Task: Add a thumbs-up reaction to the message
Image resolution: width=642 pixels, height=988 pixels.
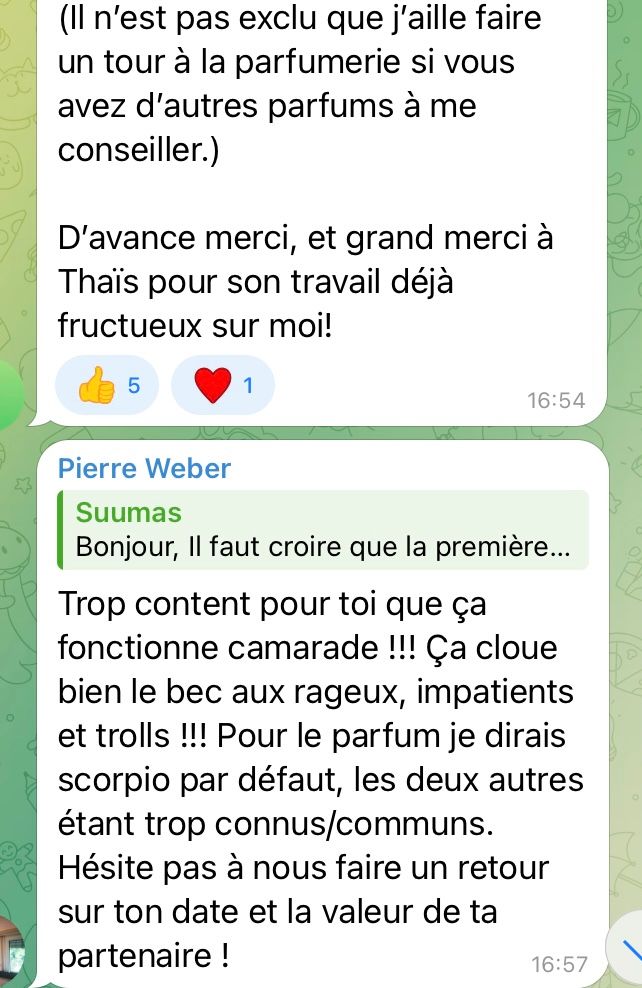Action: click(x=106, y=385)
